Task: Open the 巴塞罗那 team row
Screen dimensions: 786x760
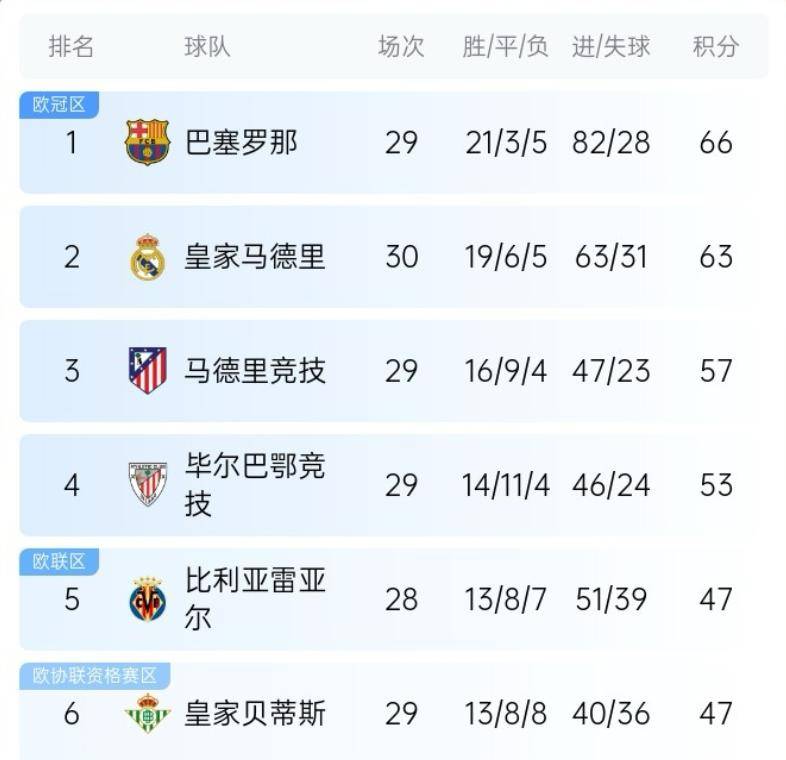Action: click(x=241, y=143)
